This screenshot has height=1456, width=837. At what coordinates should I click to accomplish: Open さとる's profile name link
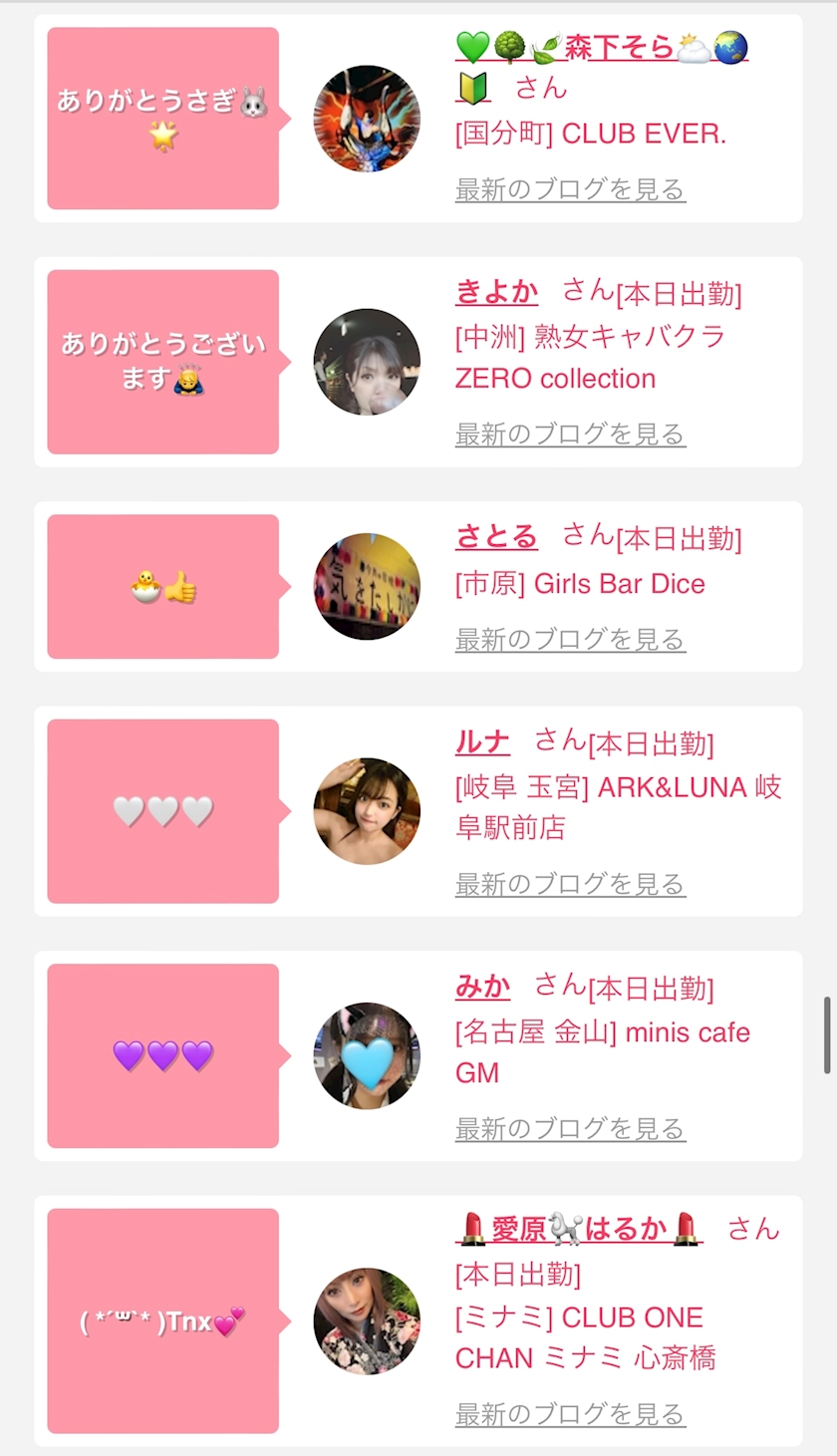click(x=496, y=537)
